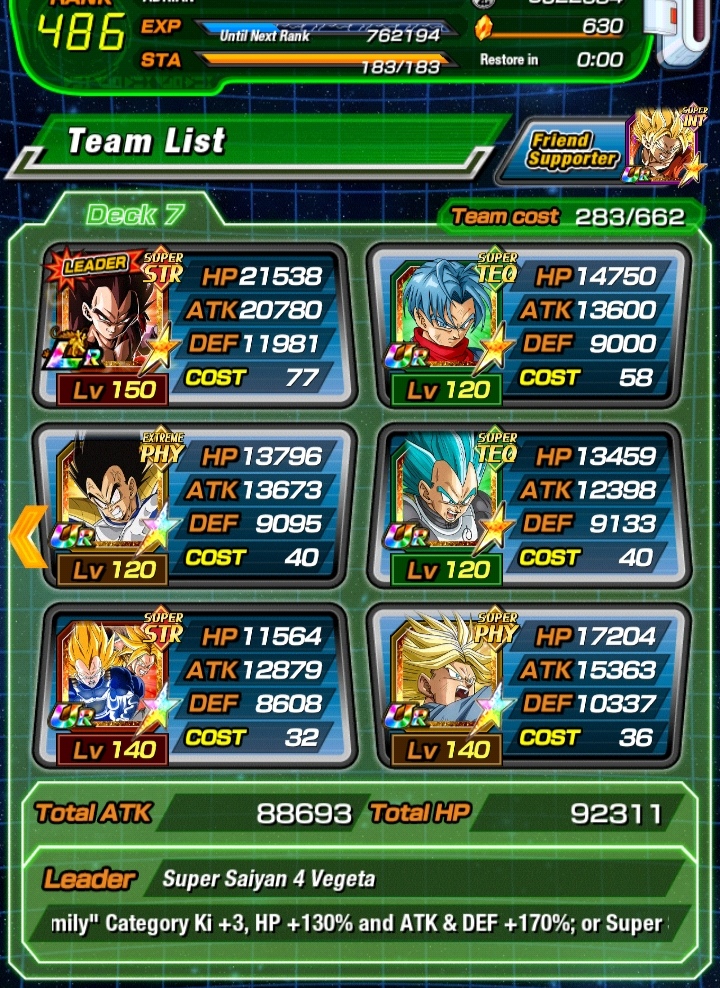Tap Super STR card with HP 11564
720x988 pixels.
point(195,687)
